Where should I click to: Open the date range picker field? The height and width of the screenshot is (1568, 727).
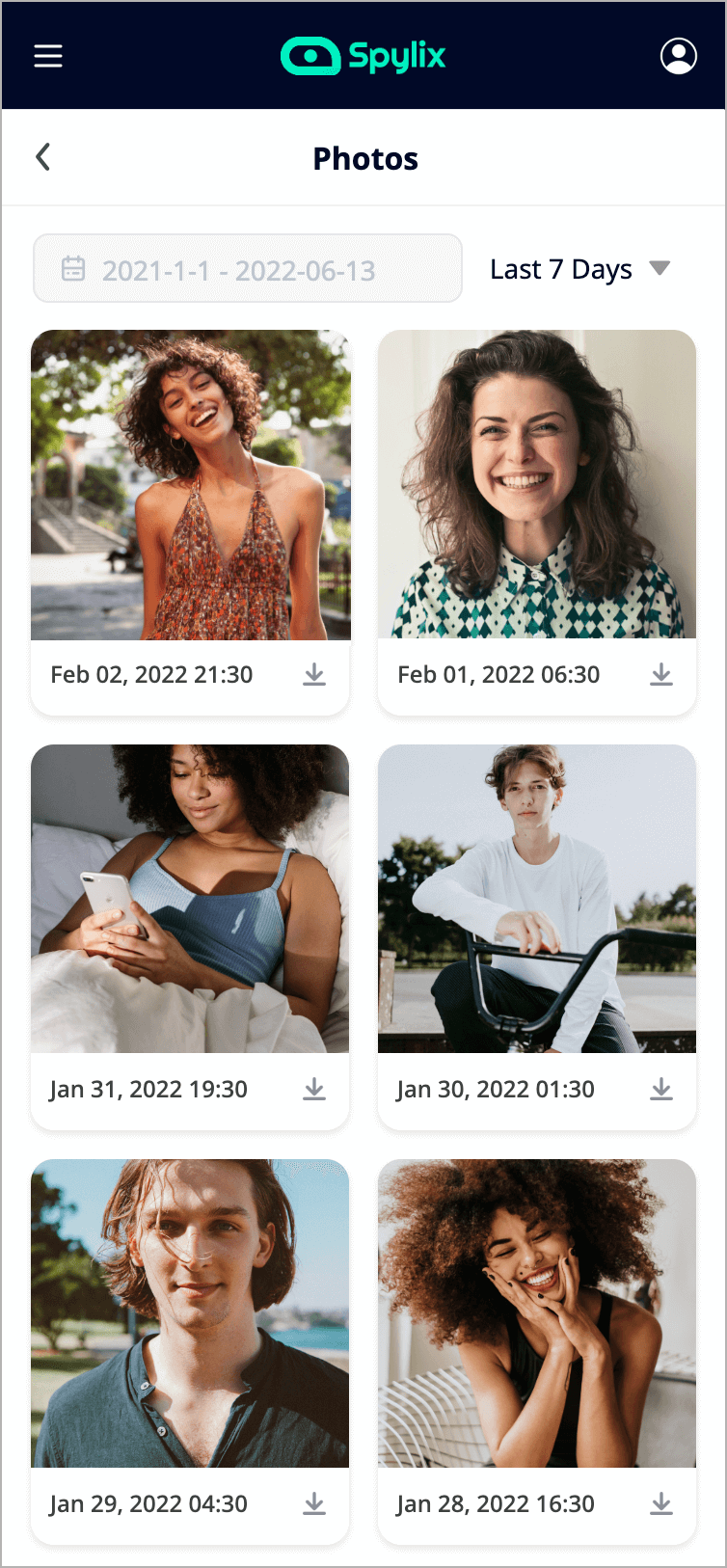(248, 269)
